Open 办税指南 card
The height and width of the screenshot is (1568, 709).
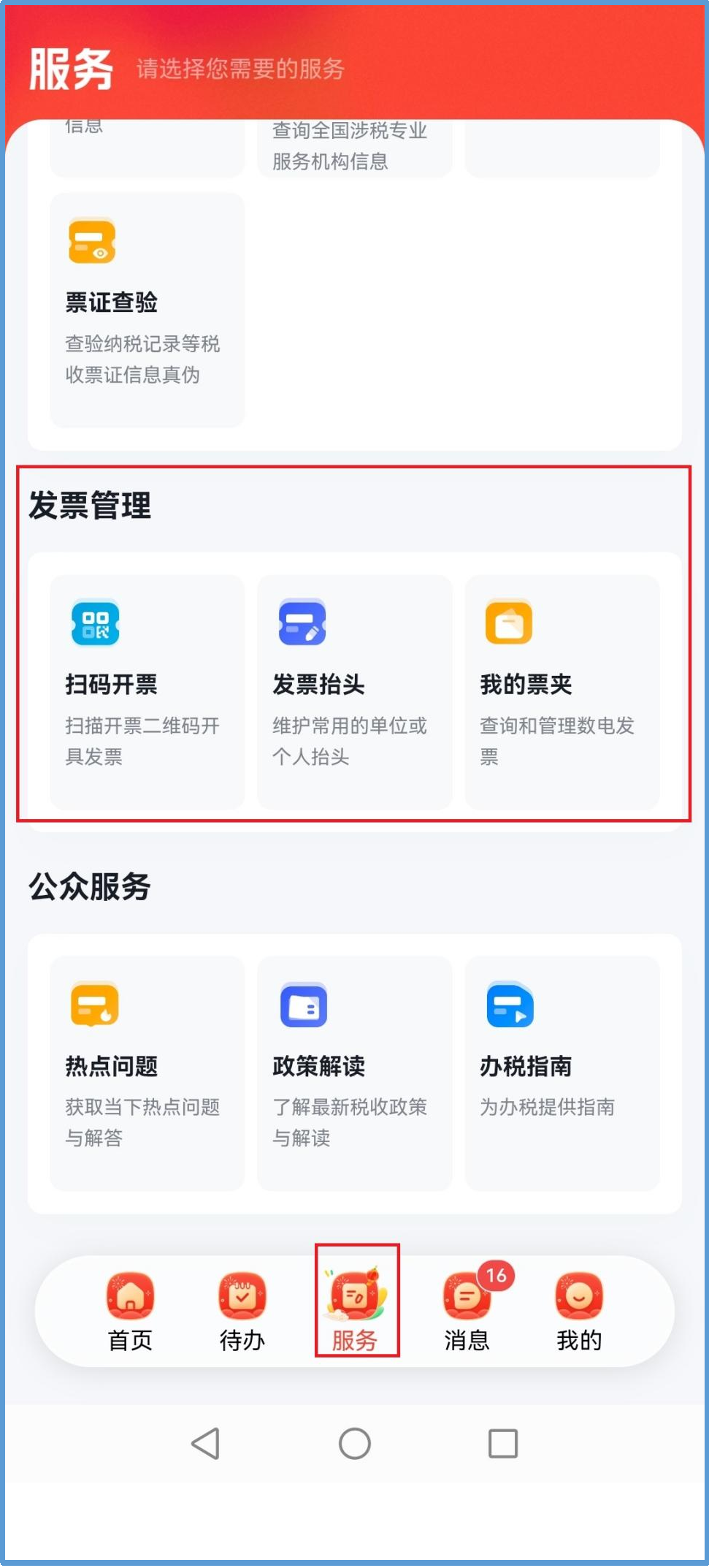click(x=562, y=1073)
